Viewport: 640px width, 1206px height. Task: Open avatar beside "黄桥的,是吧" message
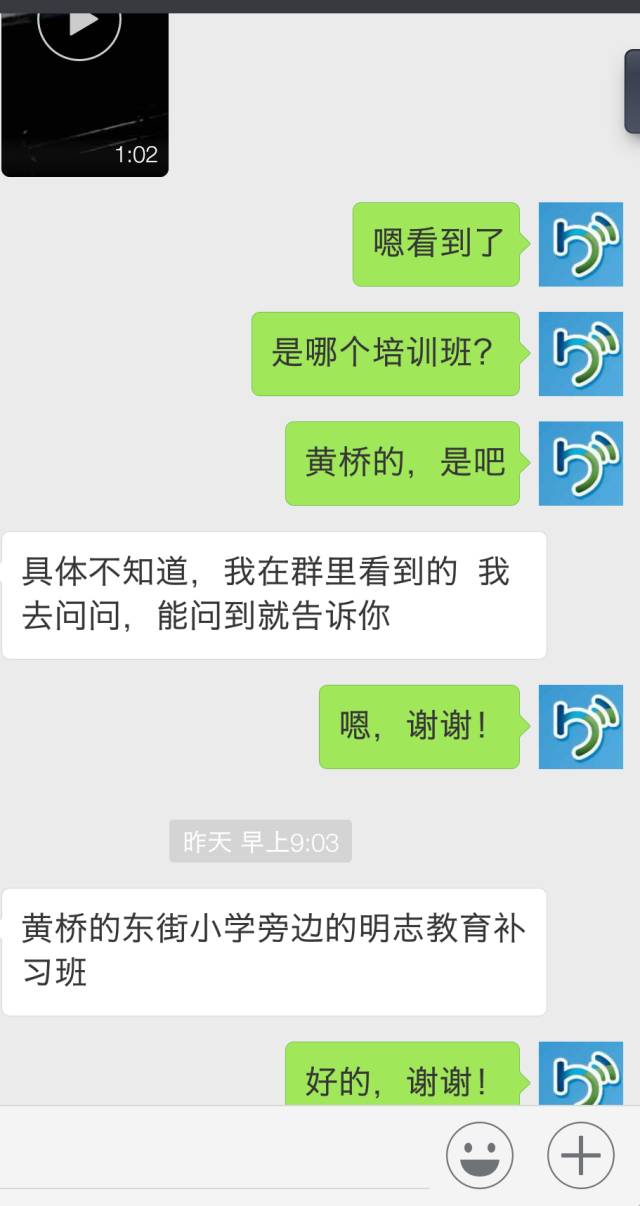580,463
